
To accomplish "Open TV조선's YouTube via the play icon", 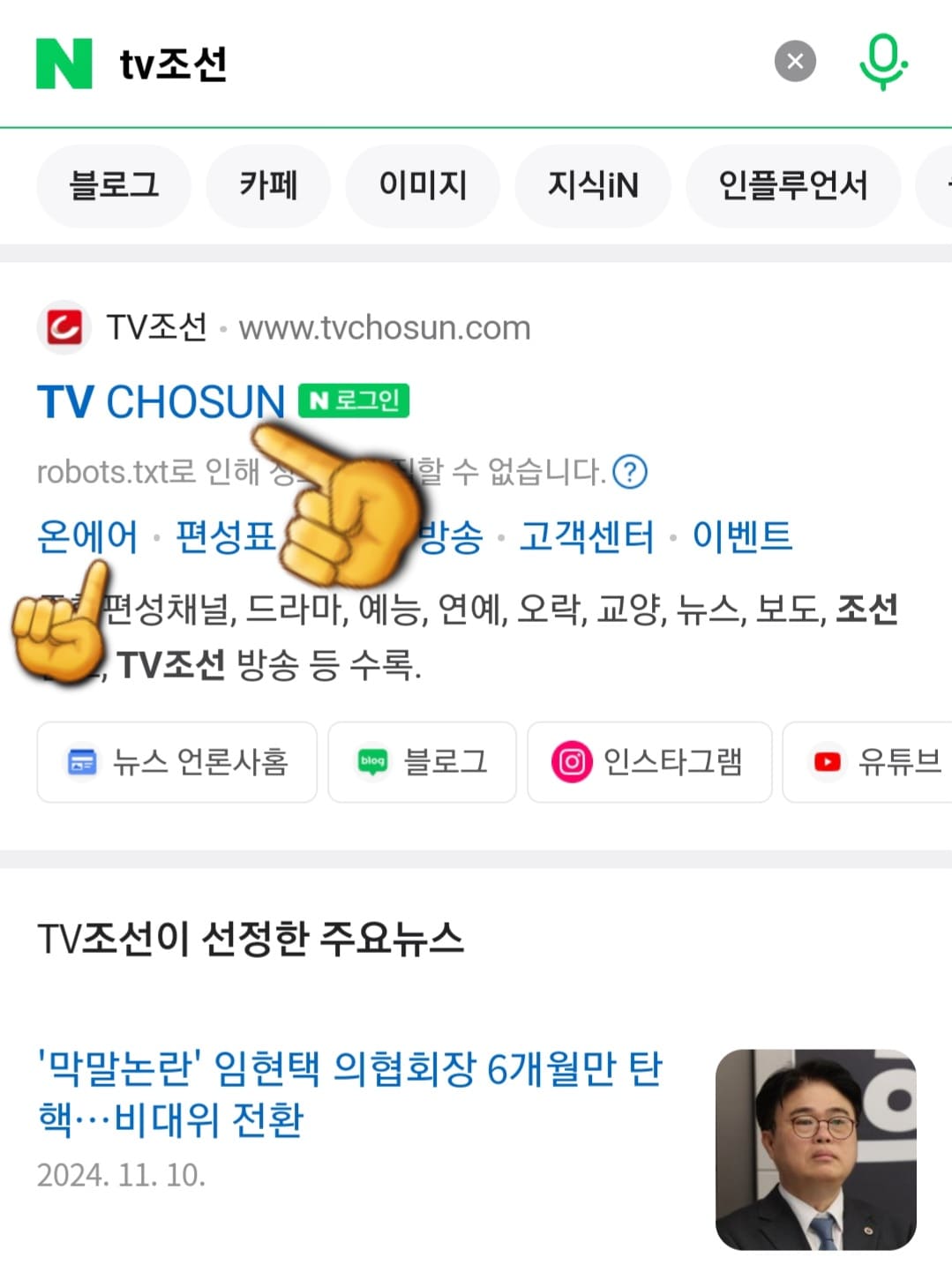I will pos(827,762).
